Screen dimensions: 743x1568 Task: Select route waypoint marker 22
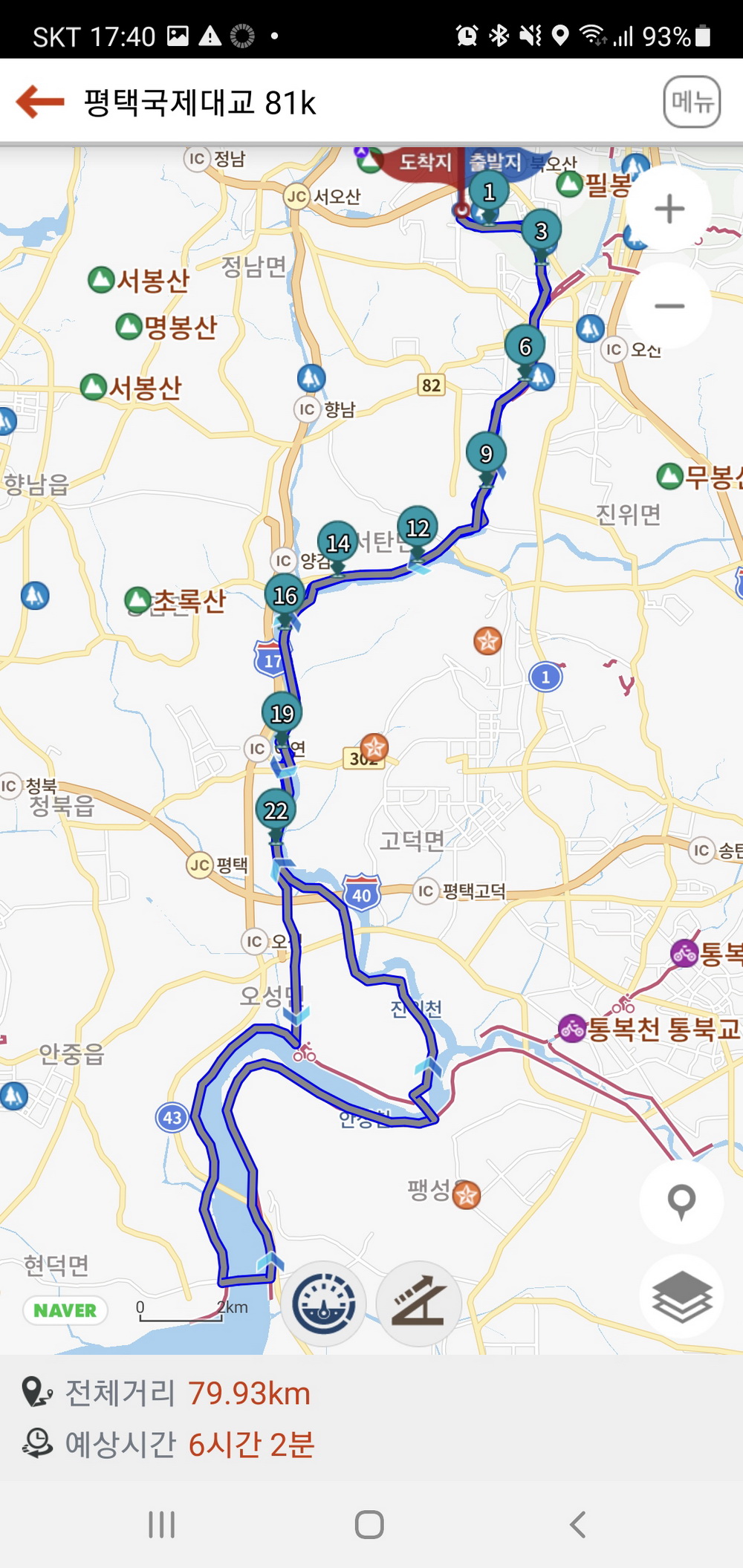pos(276,810)
